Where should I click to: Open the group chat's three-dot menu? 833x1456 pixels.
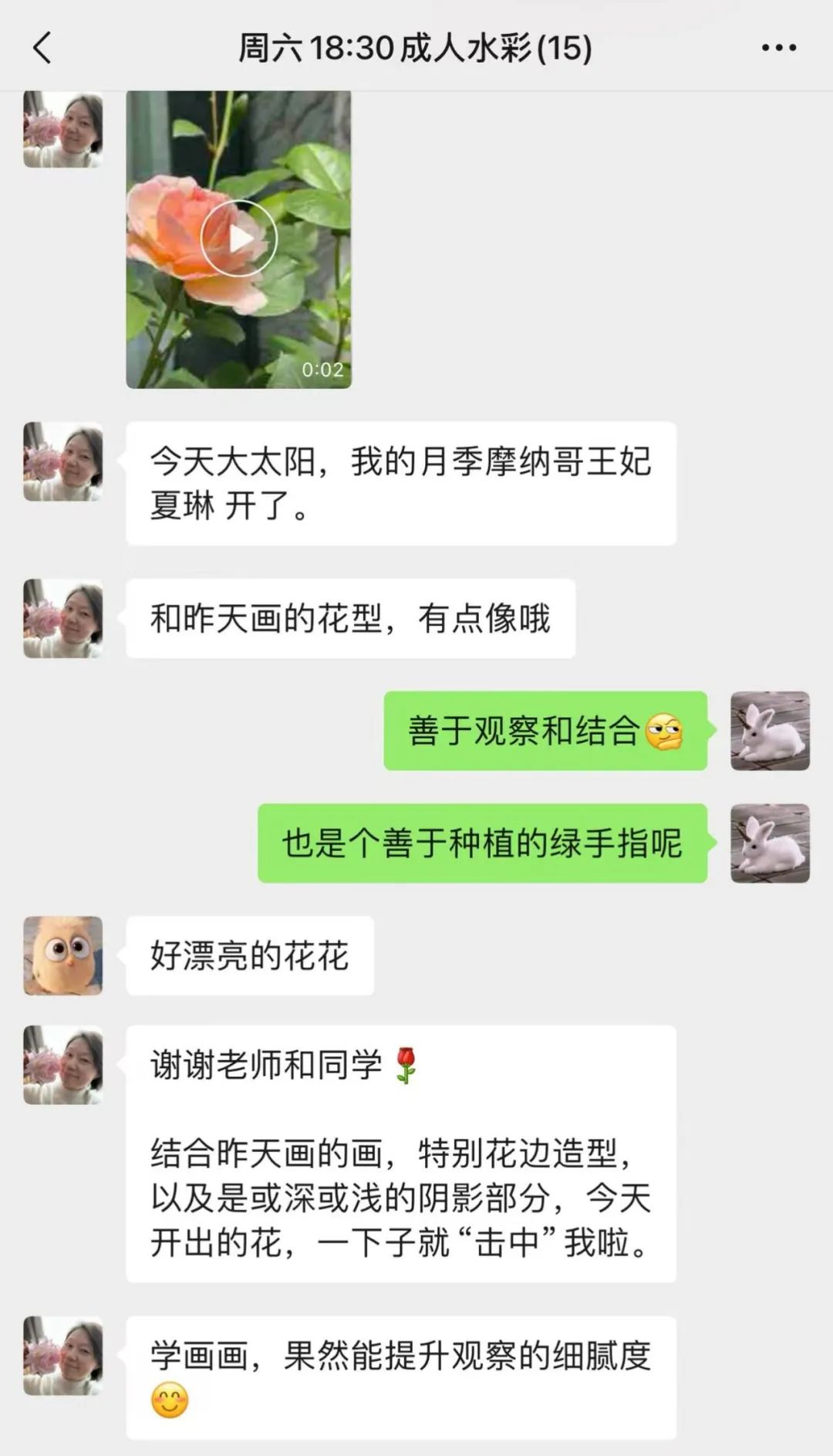click(778, 48)
